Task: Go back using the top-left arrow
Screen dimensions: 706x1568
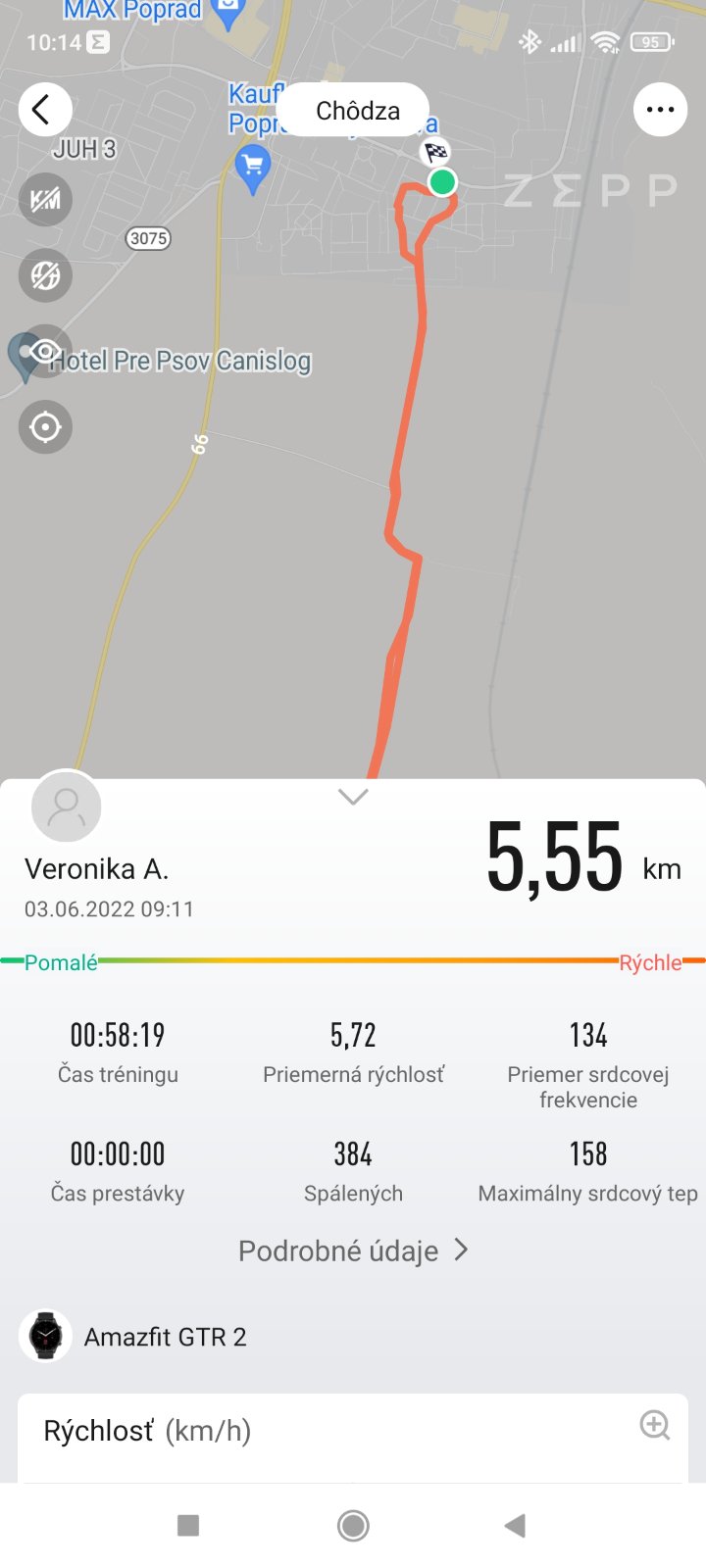Action: (44, 110)
